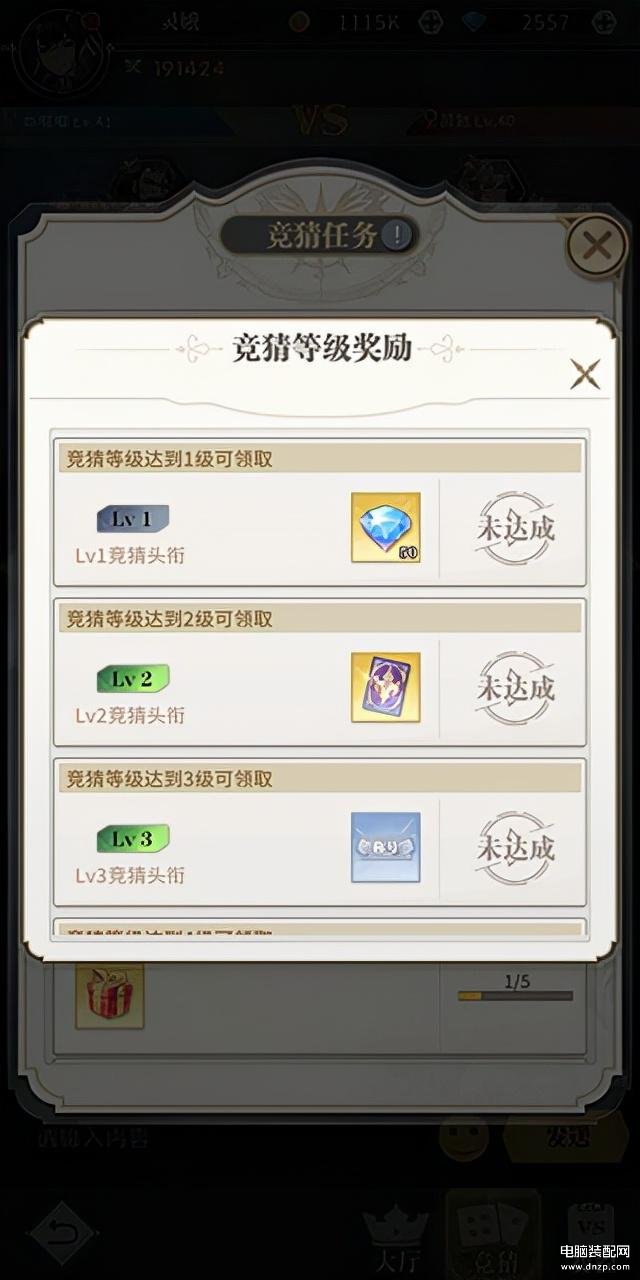Tap the Lv3 reward item
This screenshot has width=640, height=1280.
pos(385,848)
